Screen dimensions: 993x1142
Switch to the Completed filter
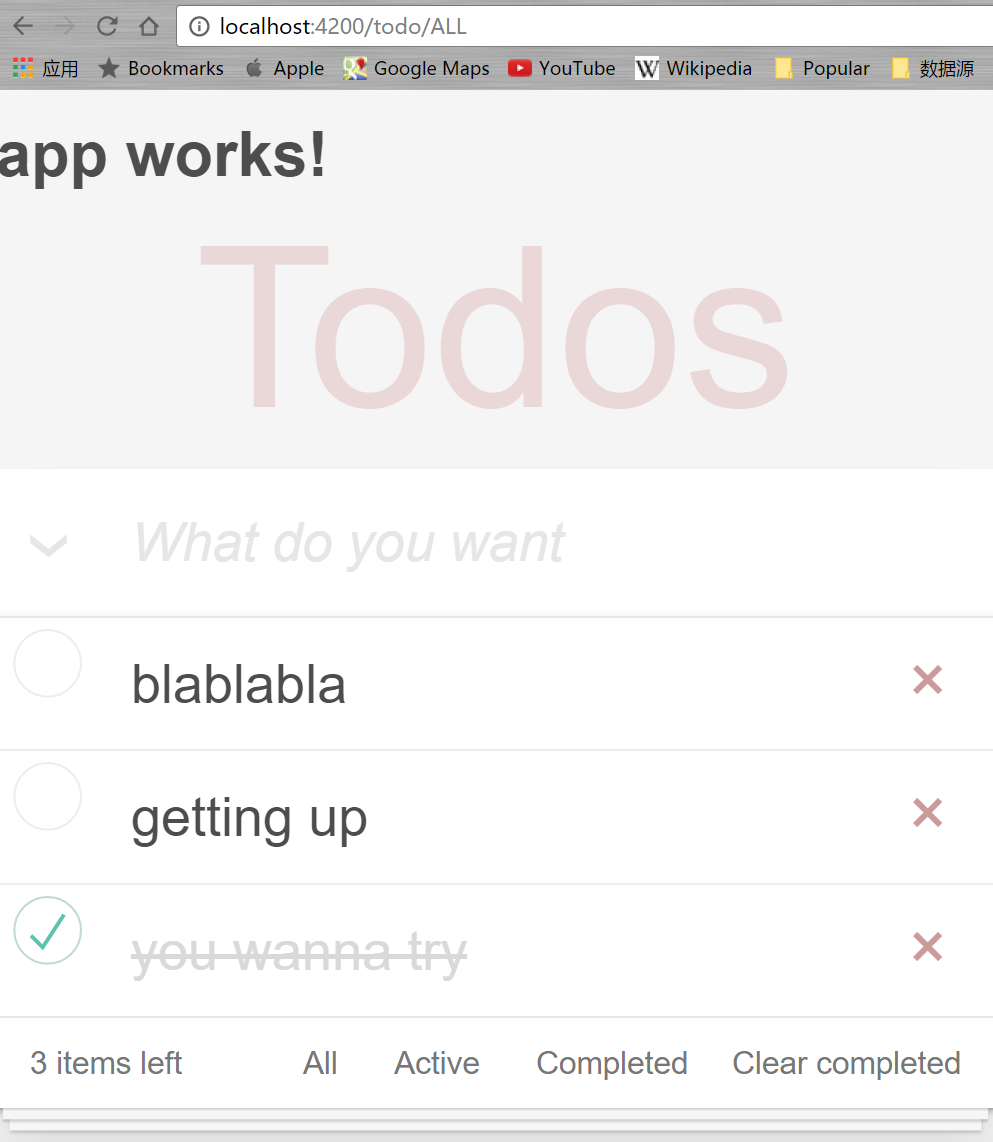coord(612,1063)
